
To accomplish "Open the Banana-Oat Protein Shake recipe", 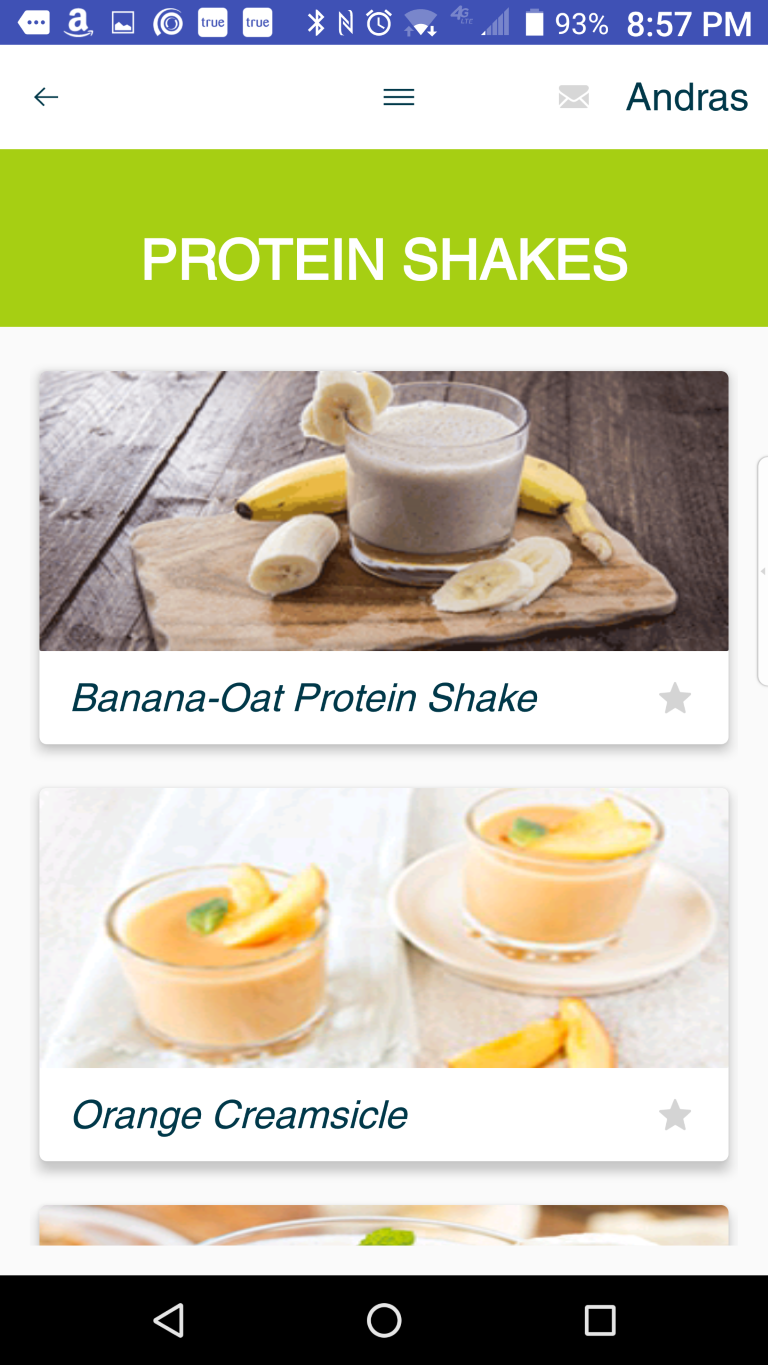I will tap(304, 698).
